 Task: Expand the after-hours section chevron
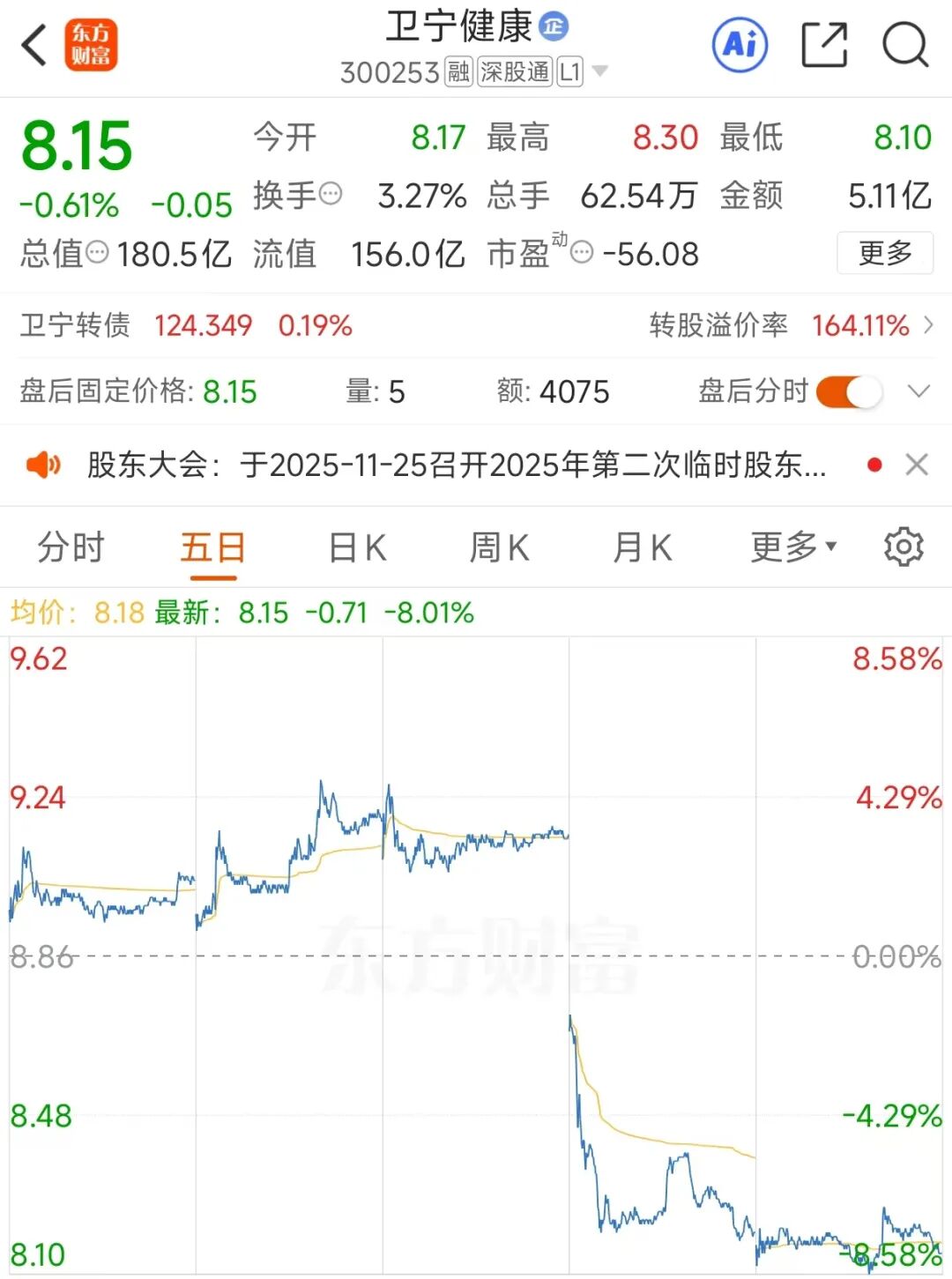pyautogui.click(x=919, y=391)
